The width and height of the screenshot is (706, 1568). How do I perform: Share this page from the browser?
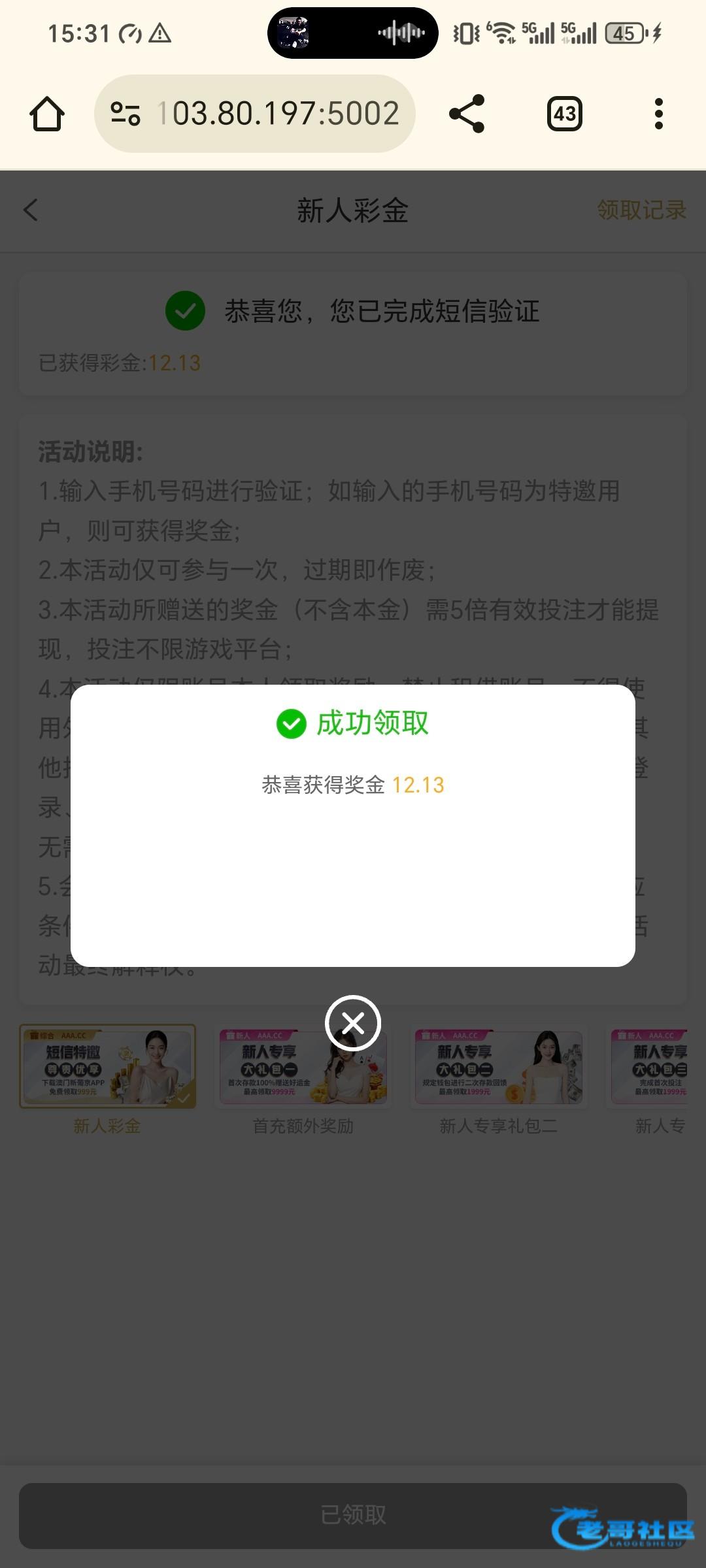point(467,114)
